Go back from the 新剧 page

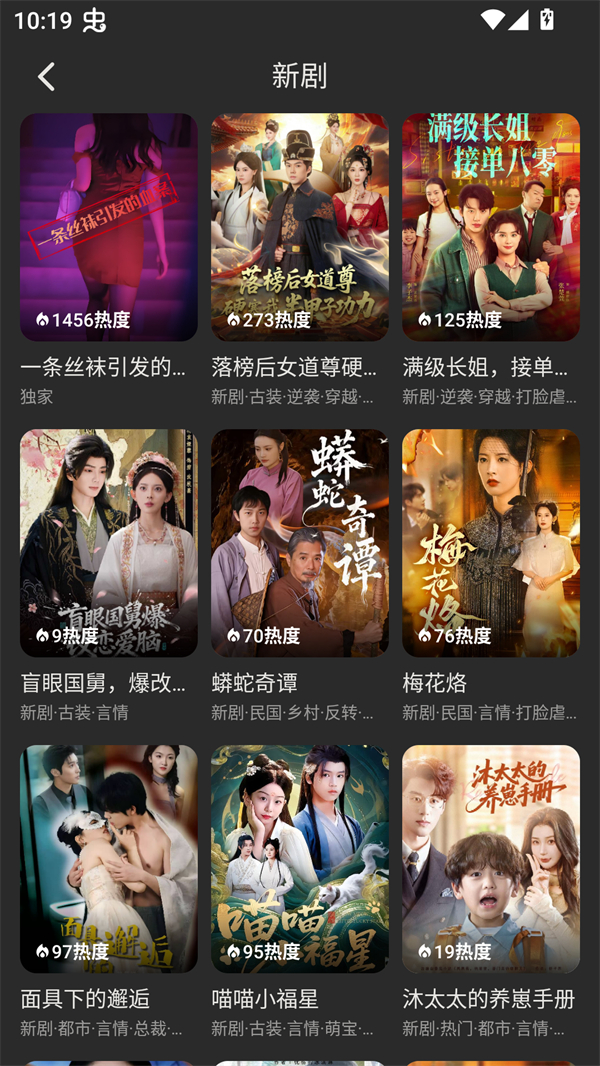46,76
